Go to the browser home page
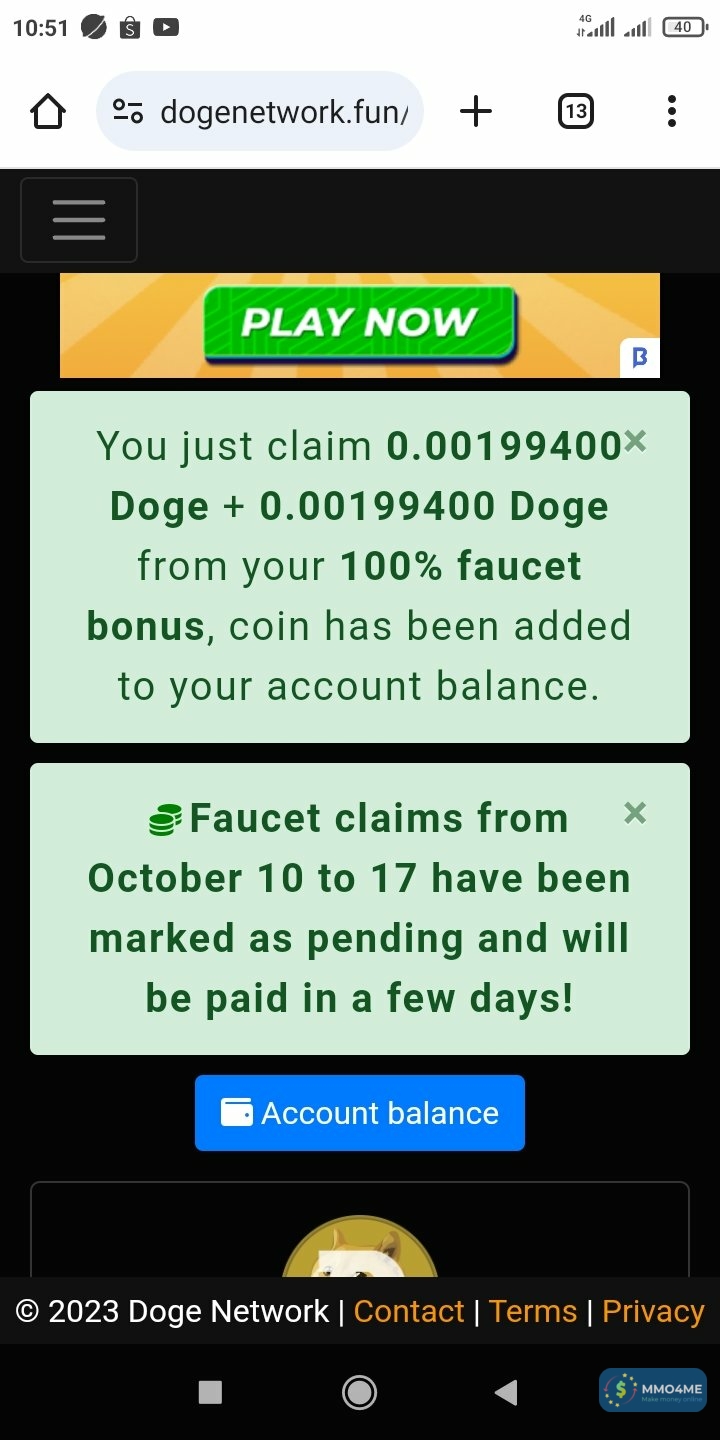720x1440 pixels. (x=48, y=112)
